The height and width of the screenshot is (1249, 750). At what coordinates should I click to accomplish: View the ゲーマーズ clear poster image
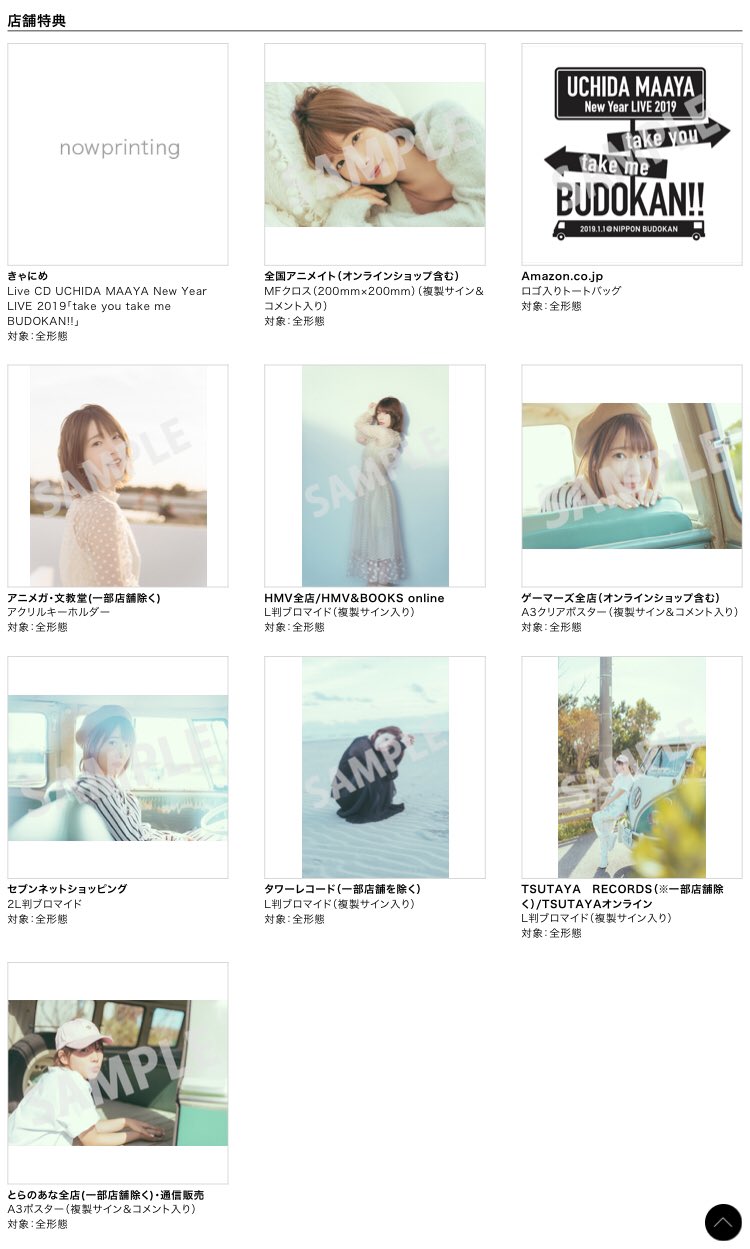click(x=631, y=476)
